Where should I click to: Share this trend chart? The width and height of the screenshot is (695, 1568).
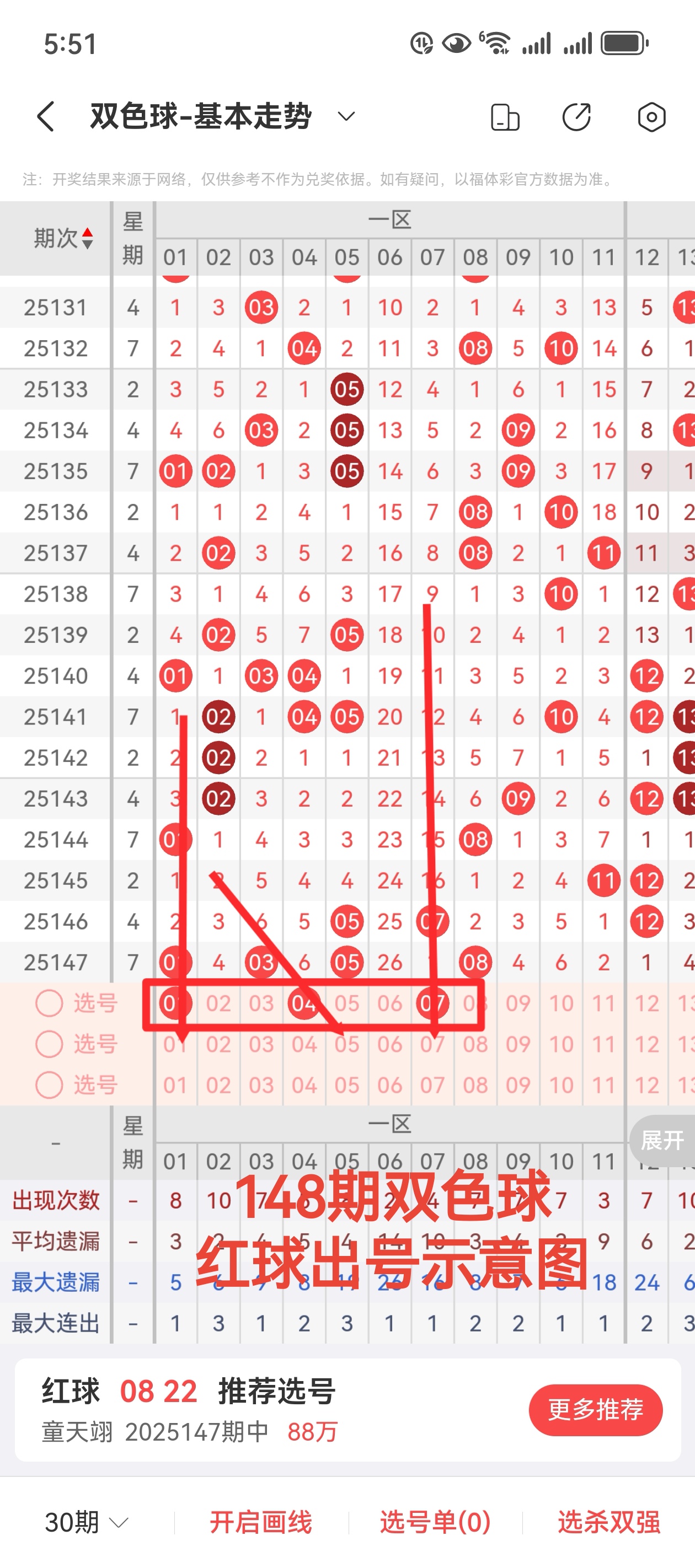click(576, 117)
